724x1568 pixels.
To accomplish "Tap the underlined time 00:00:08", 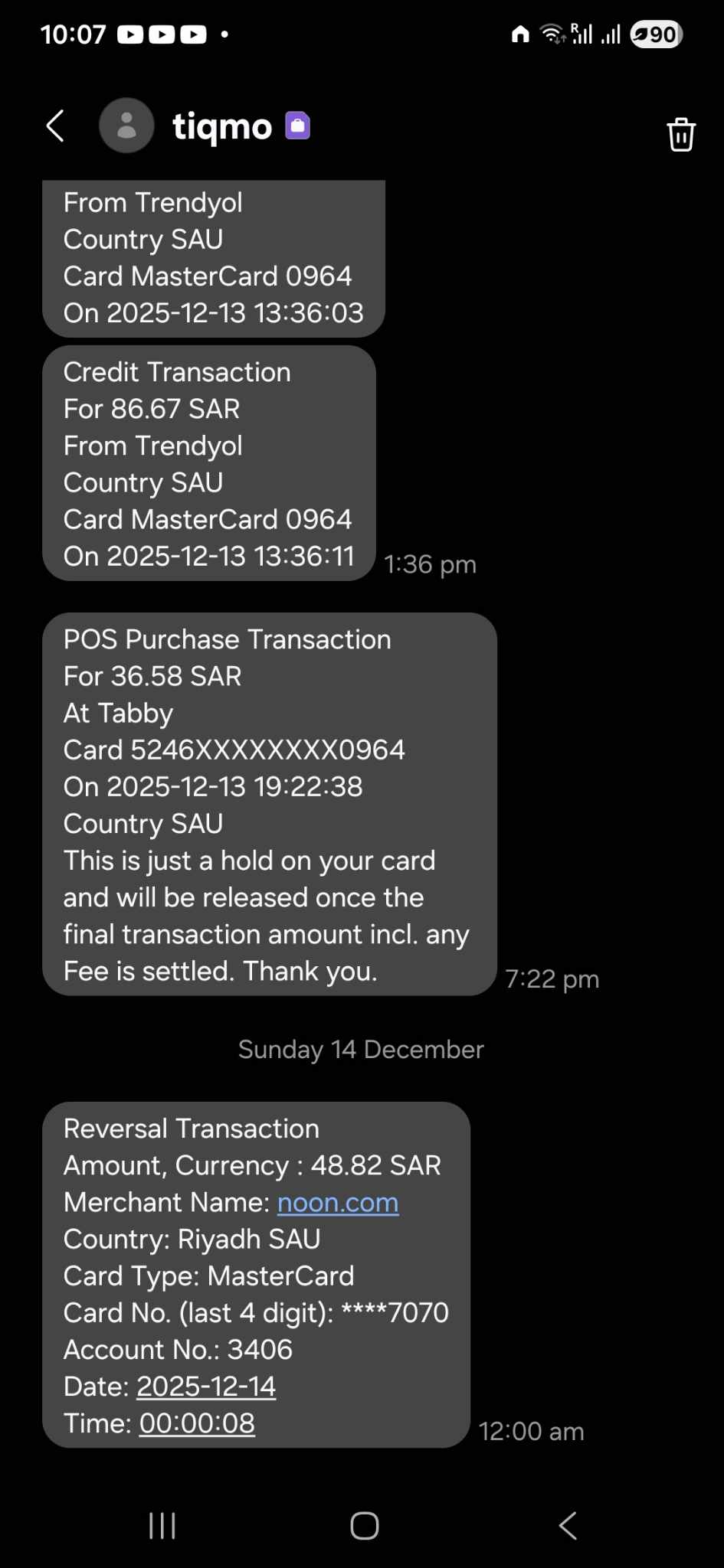I will tap(197, 1423).
